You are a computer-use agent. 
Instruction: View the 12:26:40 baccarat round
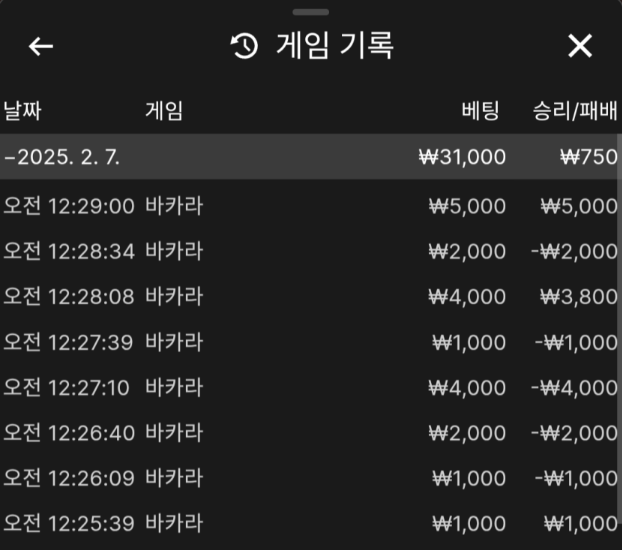tap(310, 432)
